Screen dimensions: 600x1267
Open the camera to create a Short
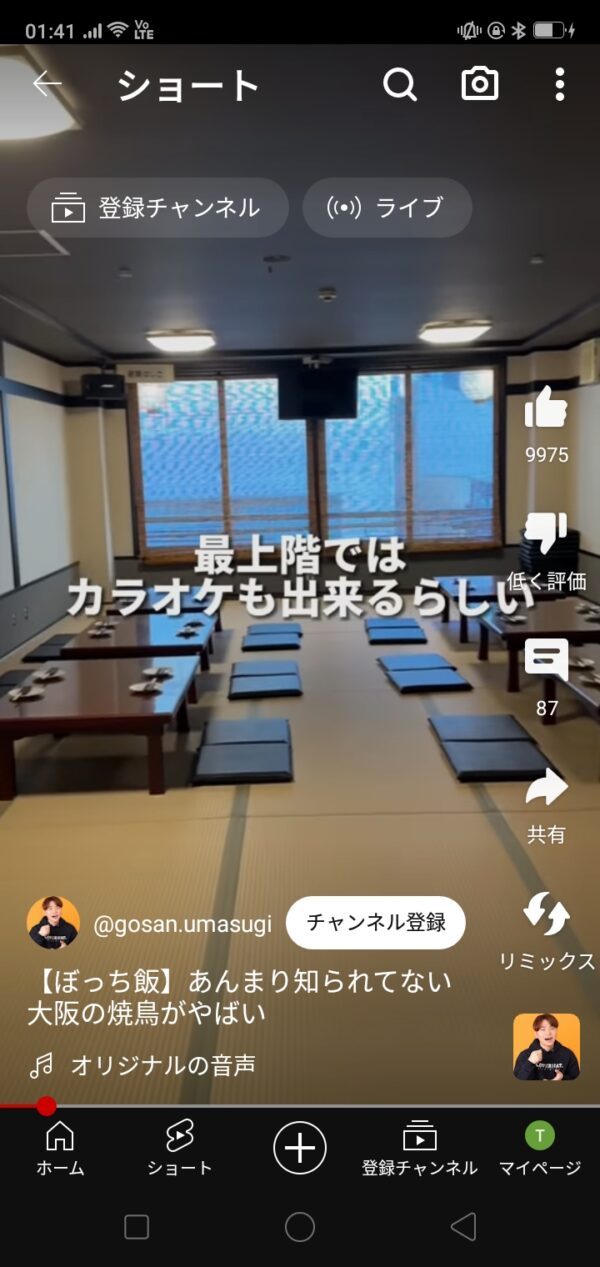[480, 85]
